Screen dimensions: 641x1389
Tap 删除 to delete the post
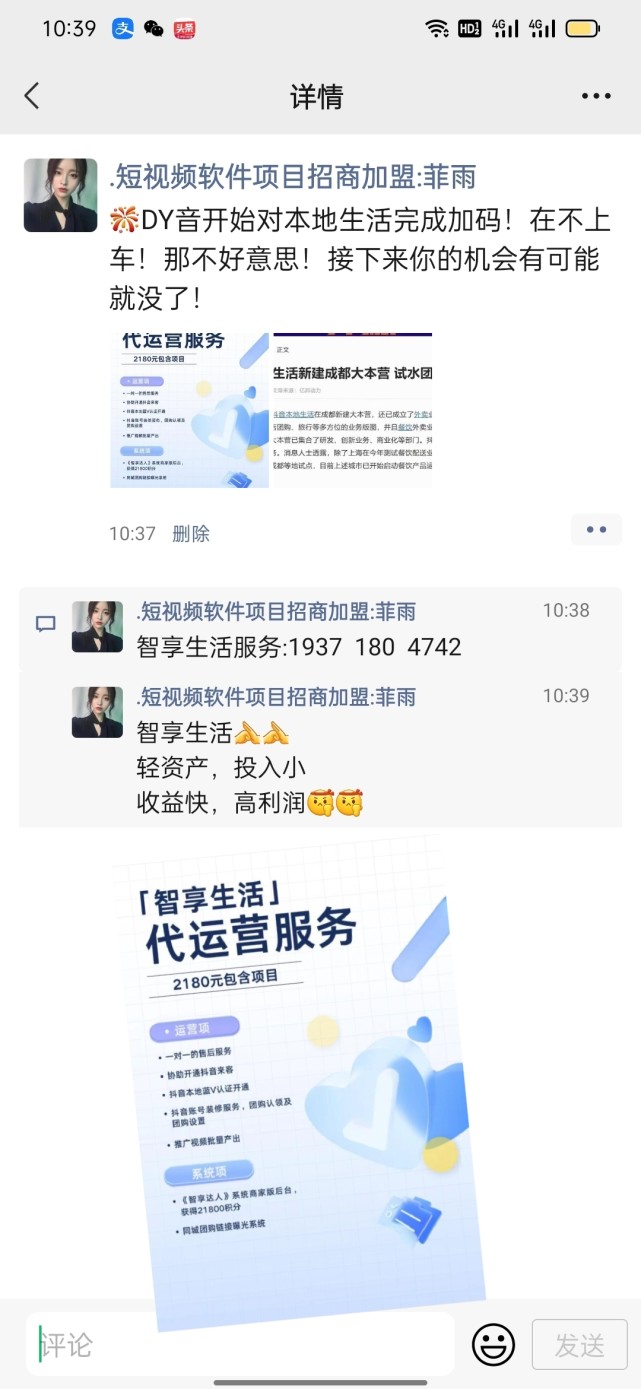click(x=191, y=533)
